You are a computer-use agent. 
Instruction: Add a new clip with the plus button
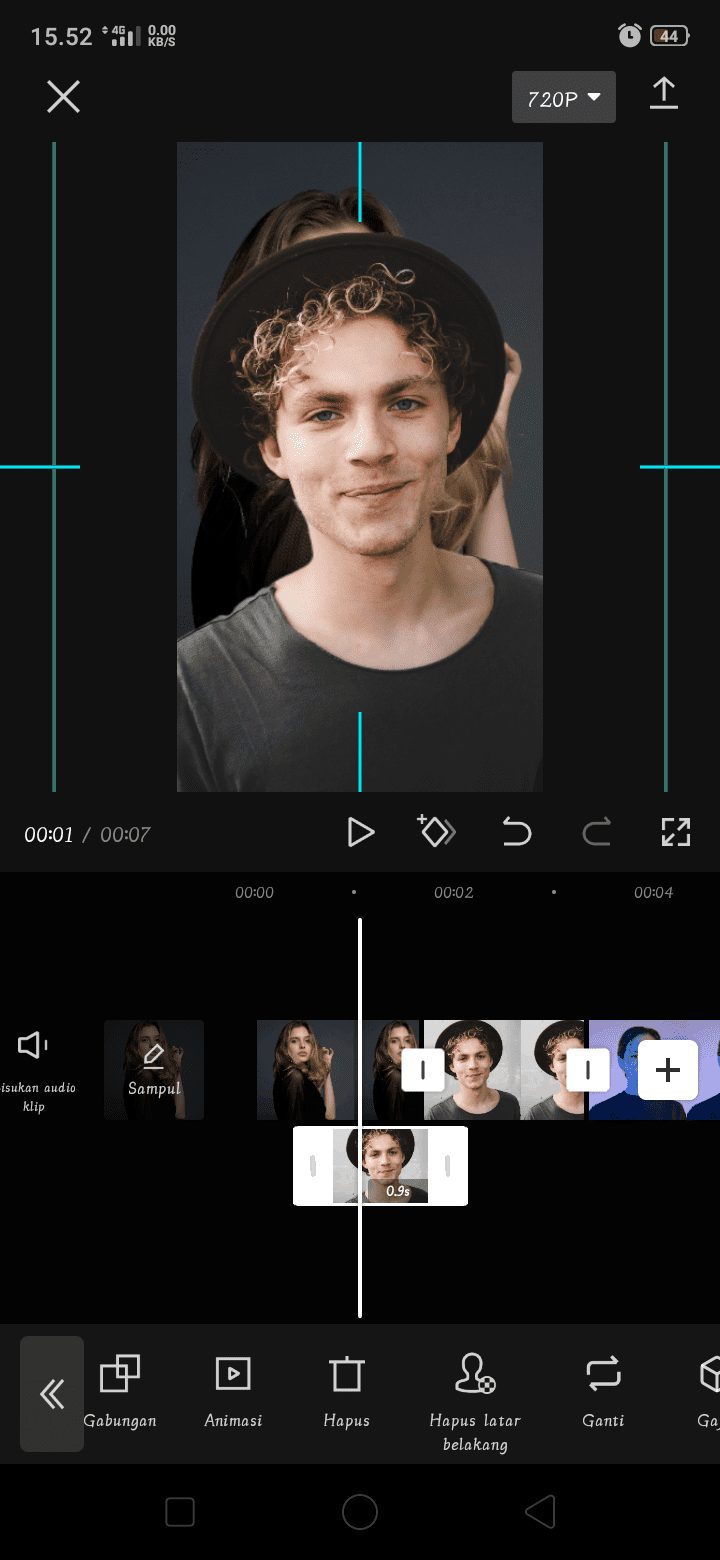(667, 1070)
